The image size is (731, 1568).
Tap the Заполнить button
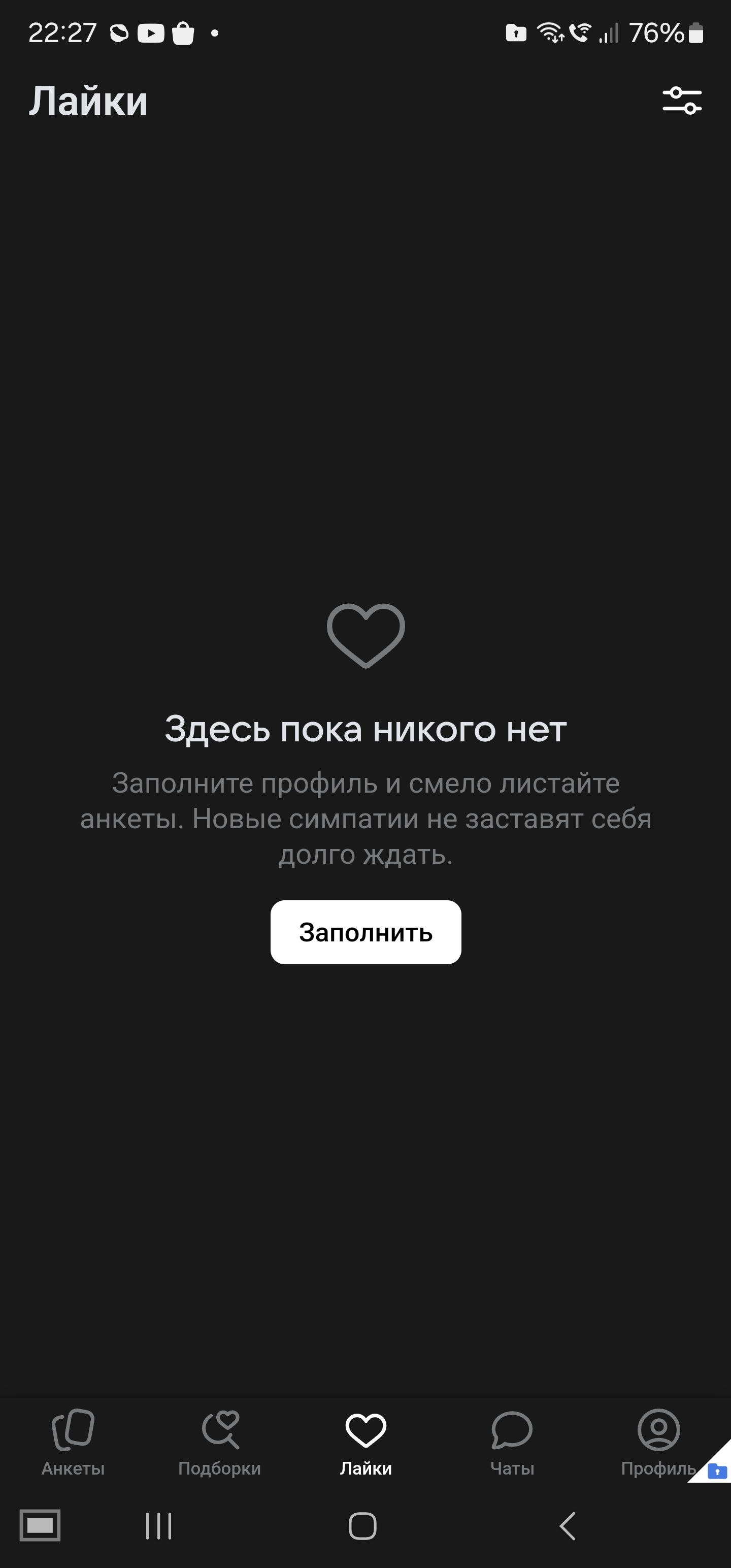point(365,932)
